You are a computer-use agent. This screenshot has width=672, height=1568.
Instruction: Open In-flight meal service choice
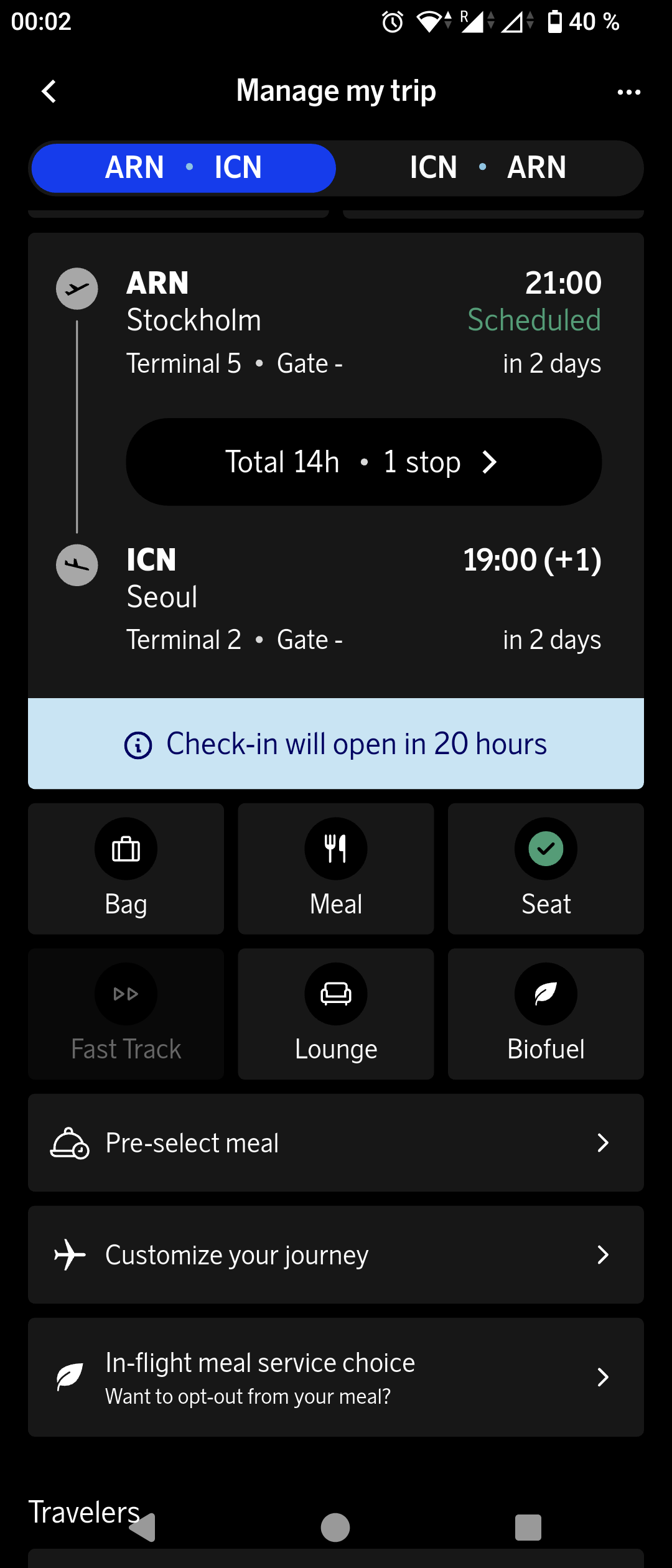(336, 1376)
